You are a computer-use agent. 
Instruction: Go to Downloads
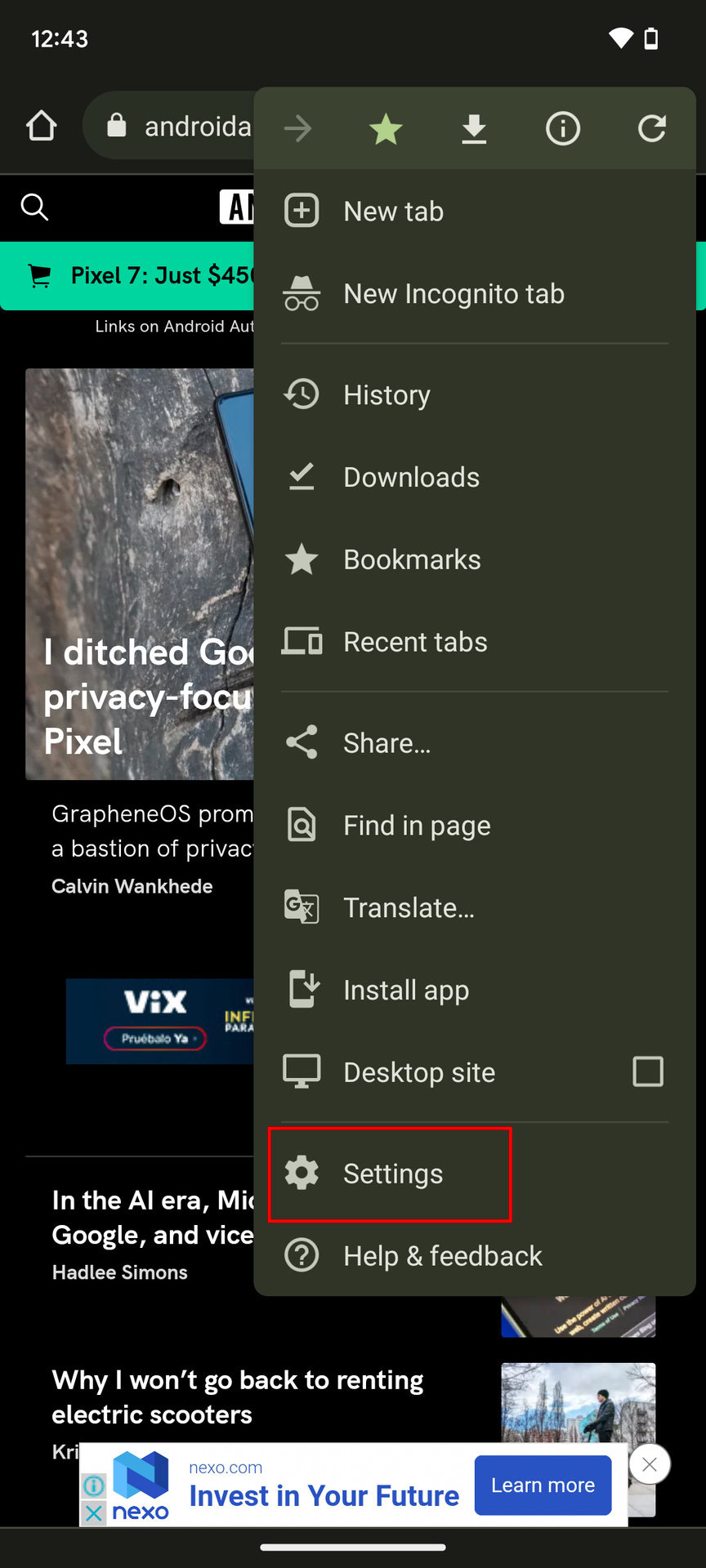click(x=411, y=478)
